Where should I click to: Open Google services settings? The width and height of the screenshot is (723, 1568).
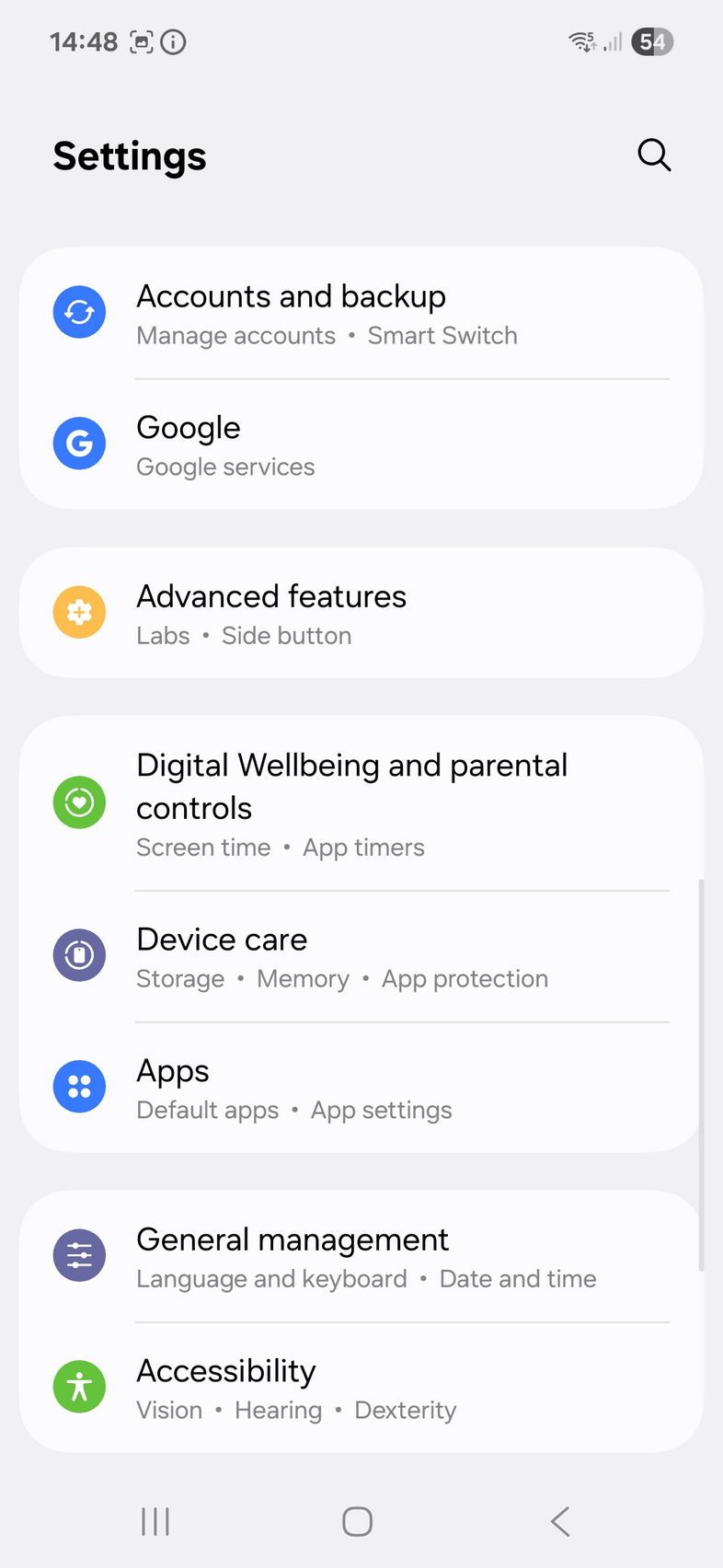pos(361,444)
